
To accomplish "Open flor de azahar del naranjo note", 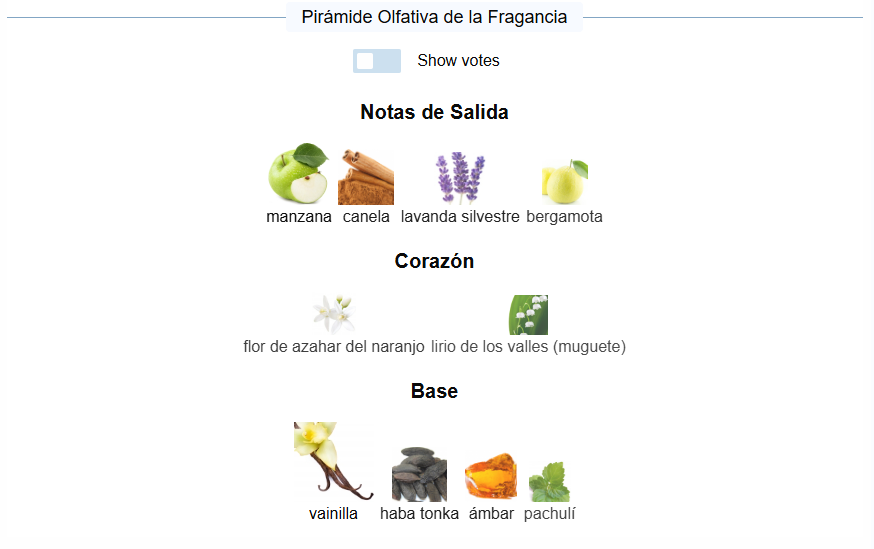I will click(334, 315).
